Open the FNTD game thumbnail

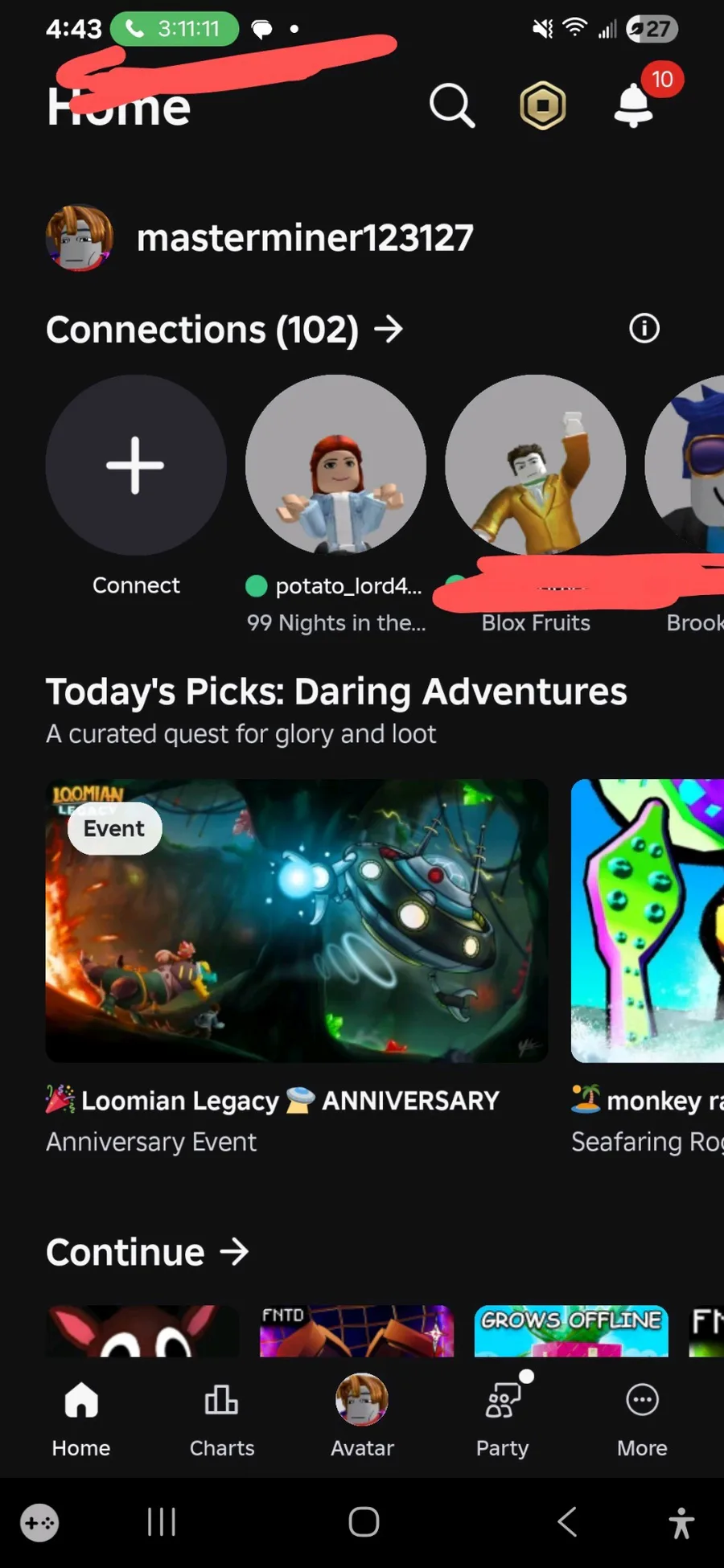click(x=356, y=1331)
